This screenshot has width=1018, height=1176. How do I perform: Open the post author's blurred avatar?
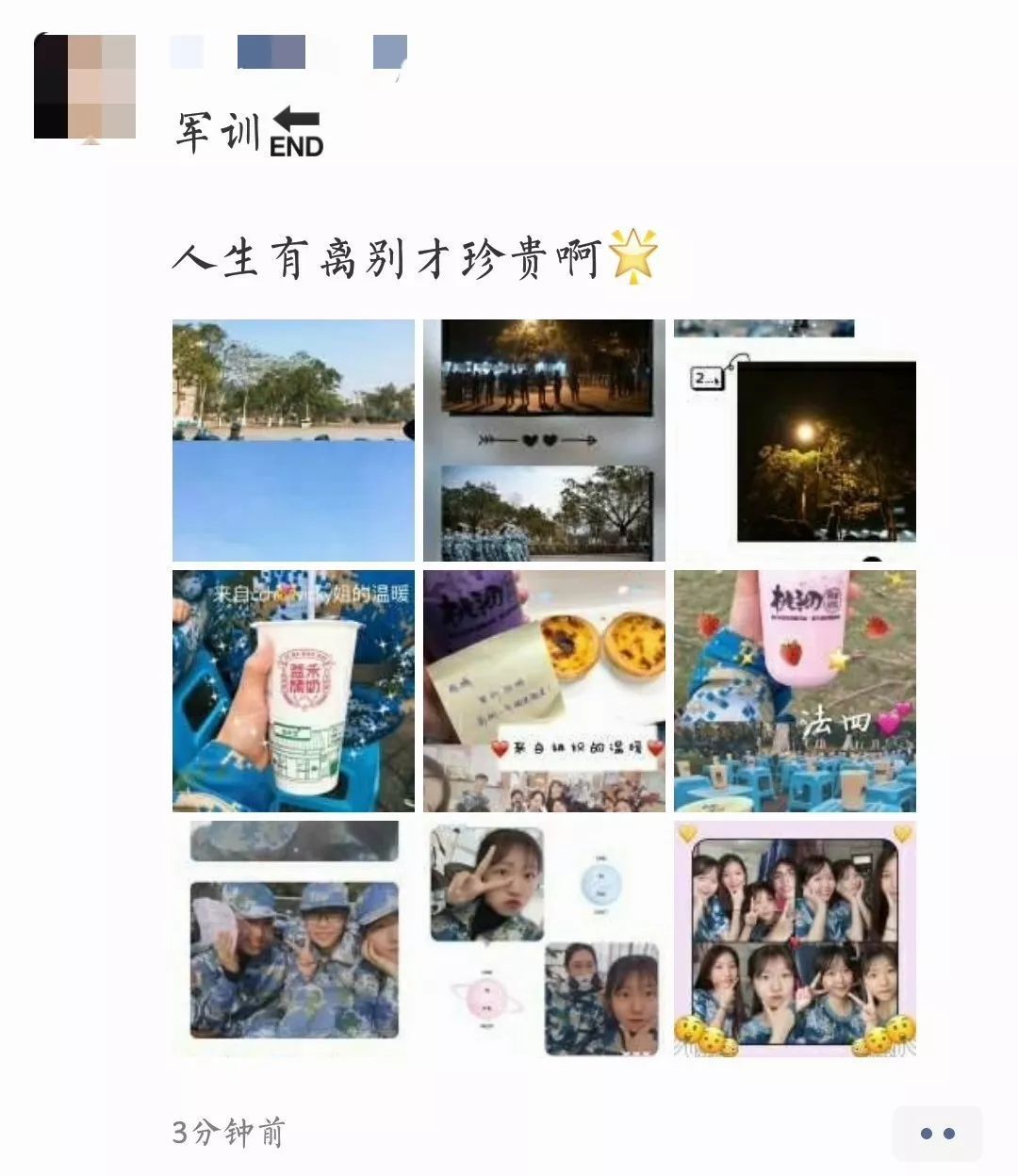[x=85, y=87]
